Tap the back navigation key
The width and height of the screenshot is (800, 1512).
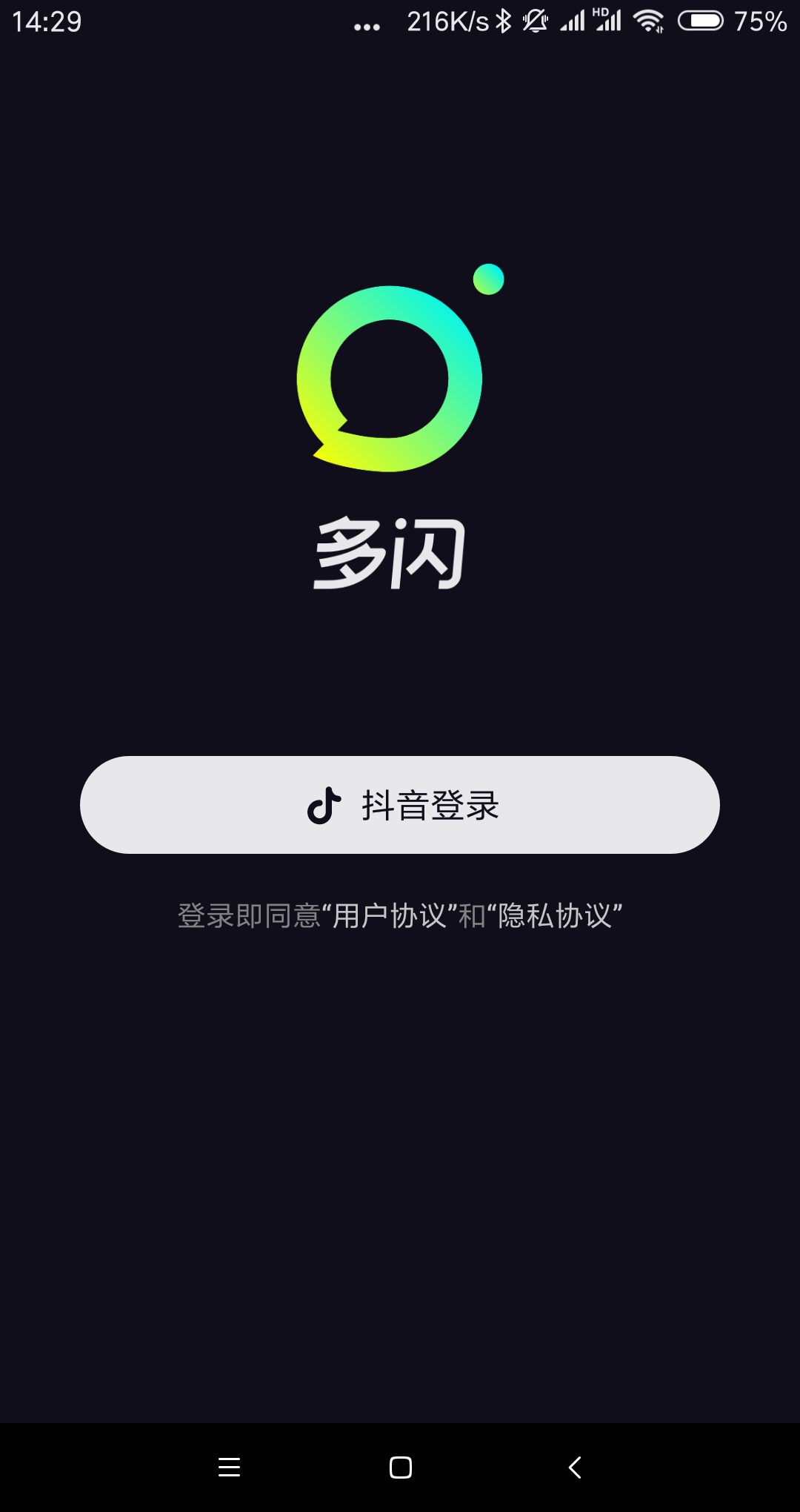573,1468
